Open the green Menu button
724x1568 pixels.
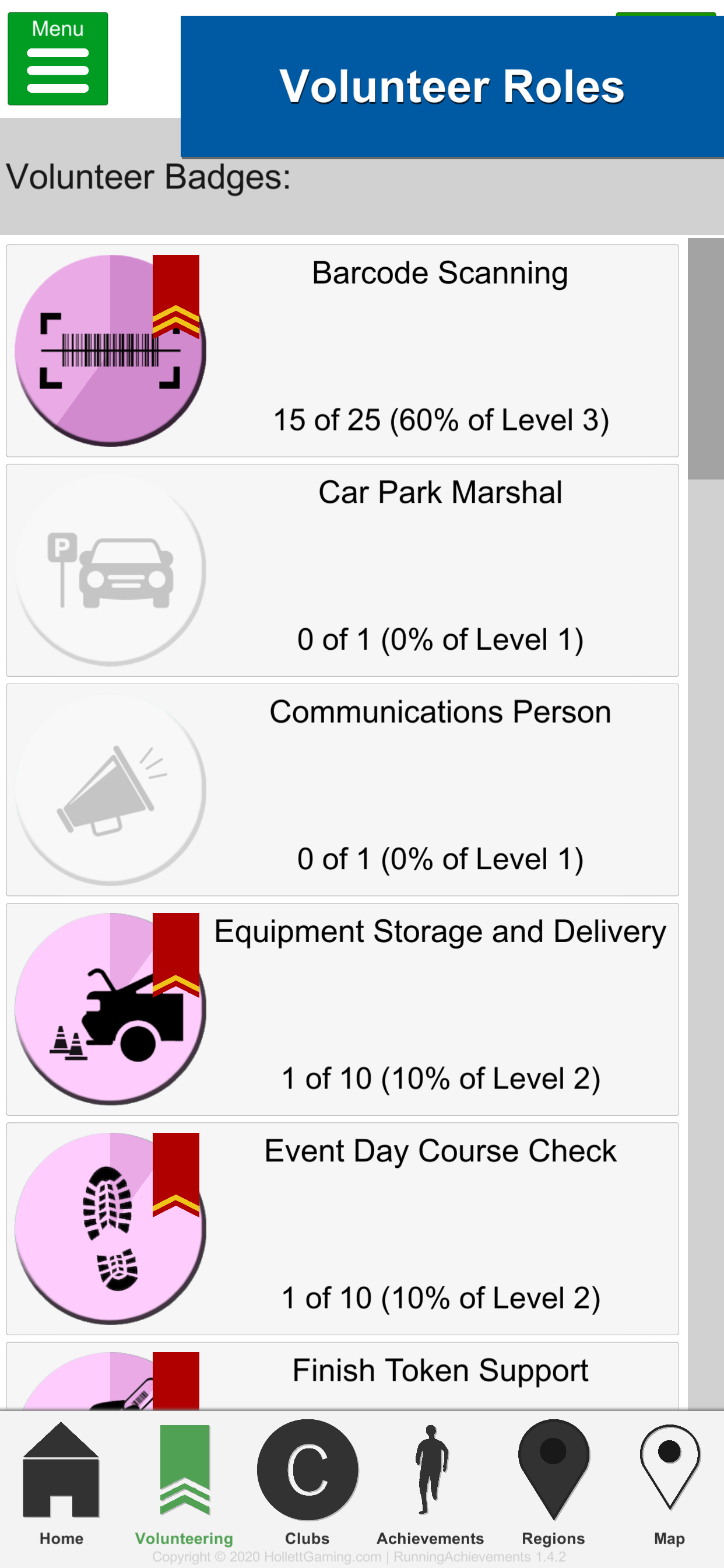[x=58, y=58]
